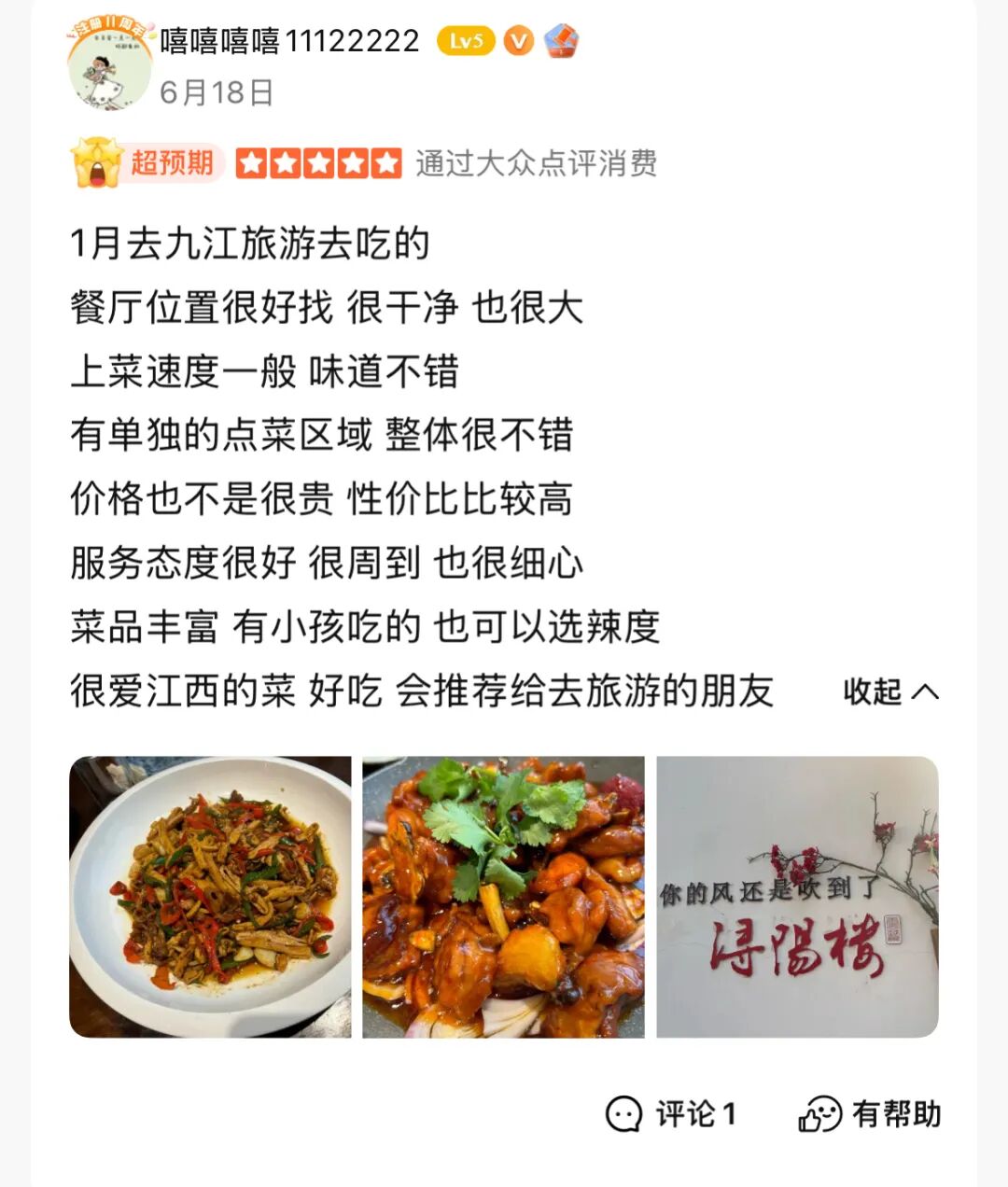Open comments via 评论 1
Image resolution: width=1008 pixels, height=1187 pixels.
click(671, 1113)
